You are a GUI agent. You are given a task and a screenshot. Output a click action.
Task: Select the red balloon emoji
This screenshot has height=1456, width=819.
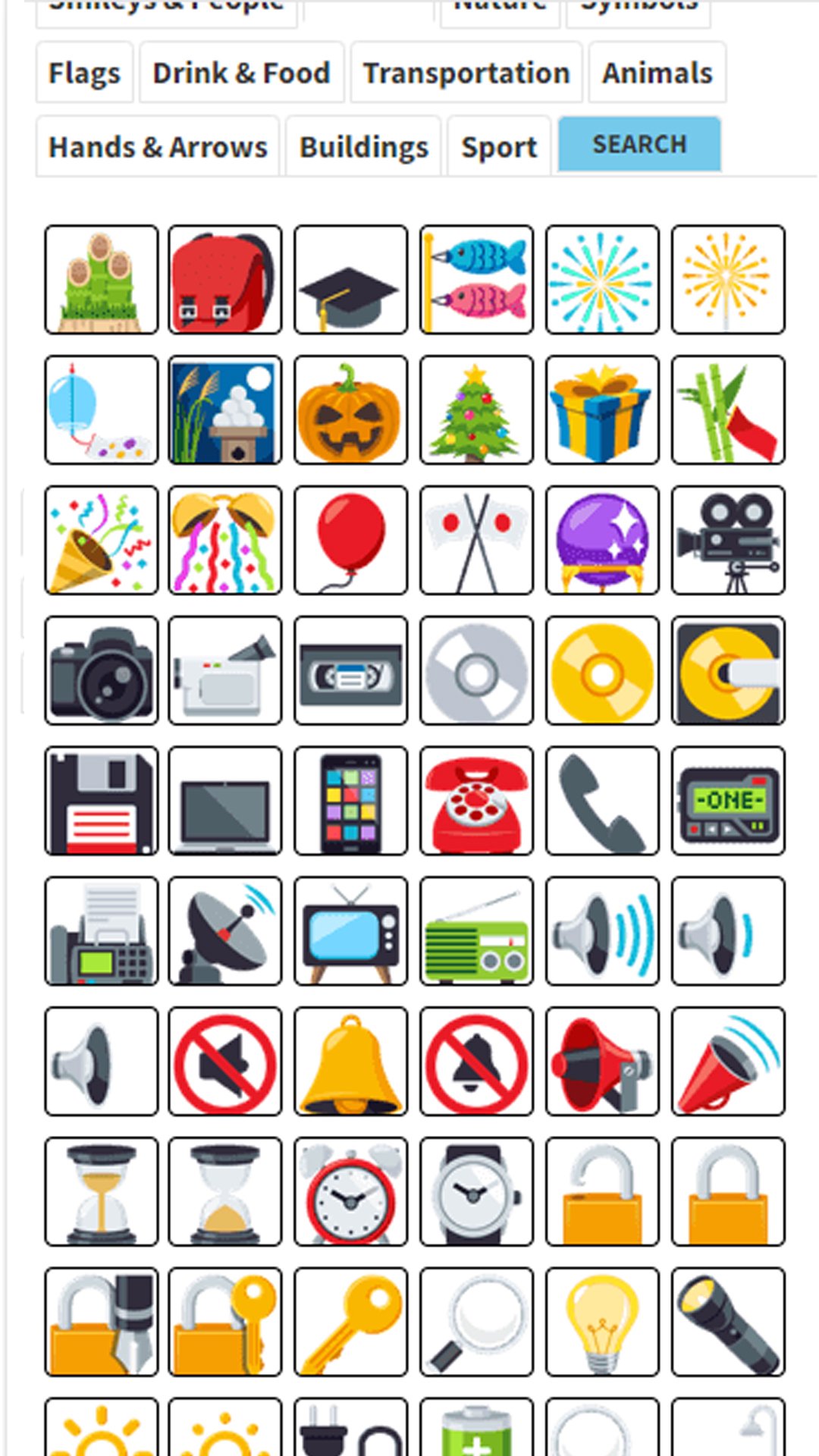coord(350,540)
